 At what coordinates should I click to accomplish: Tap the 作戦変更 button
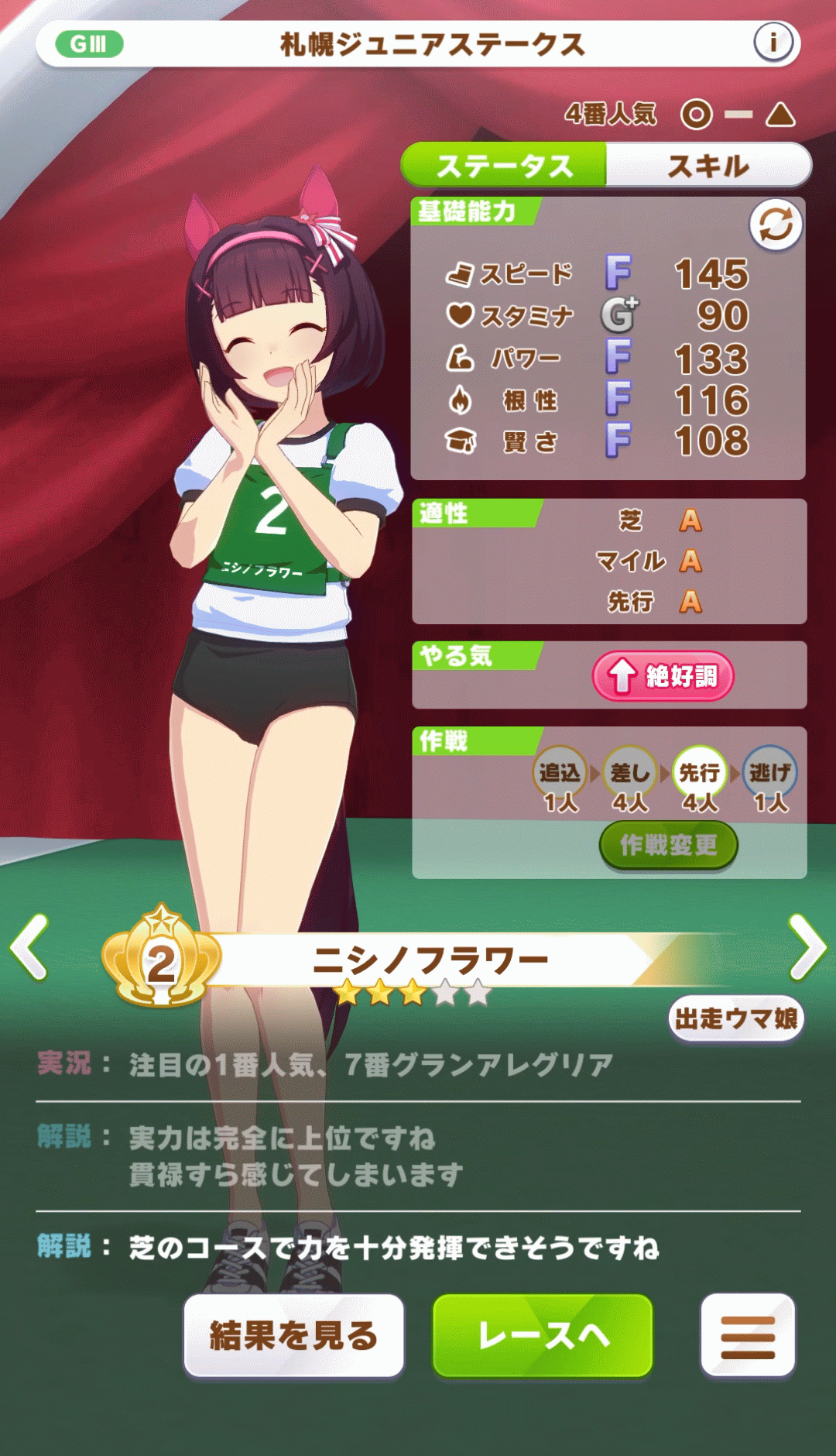[x=668, y=845]
